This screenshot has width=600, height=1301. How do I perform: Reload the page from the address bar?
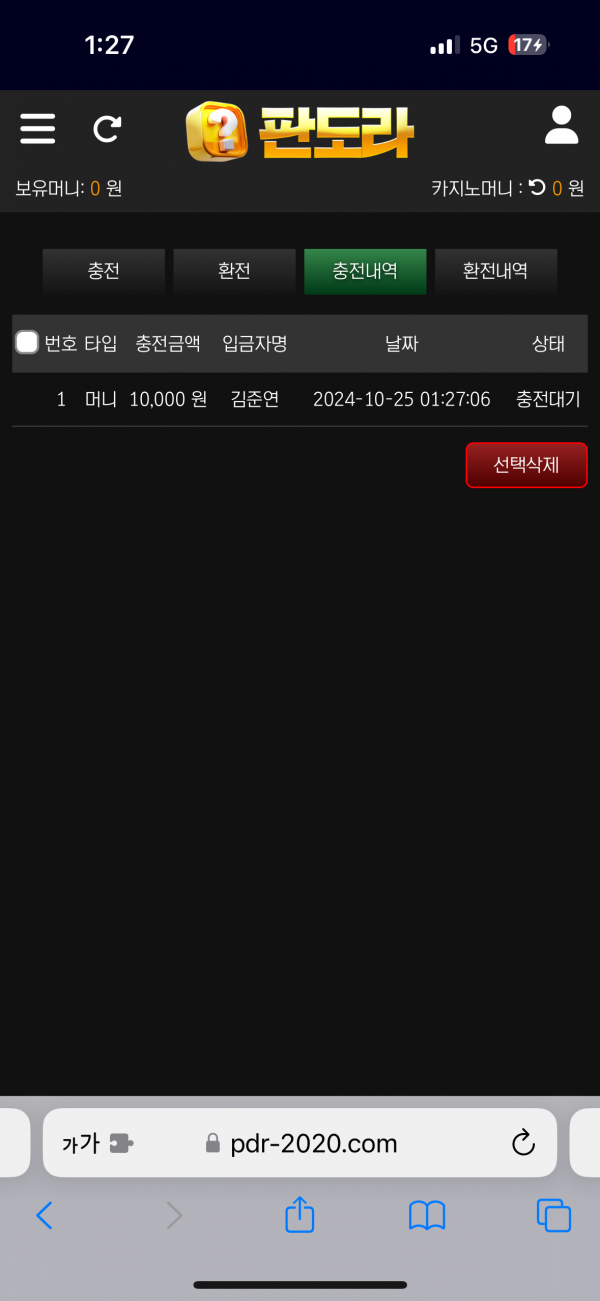pos(523,1143)
